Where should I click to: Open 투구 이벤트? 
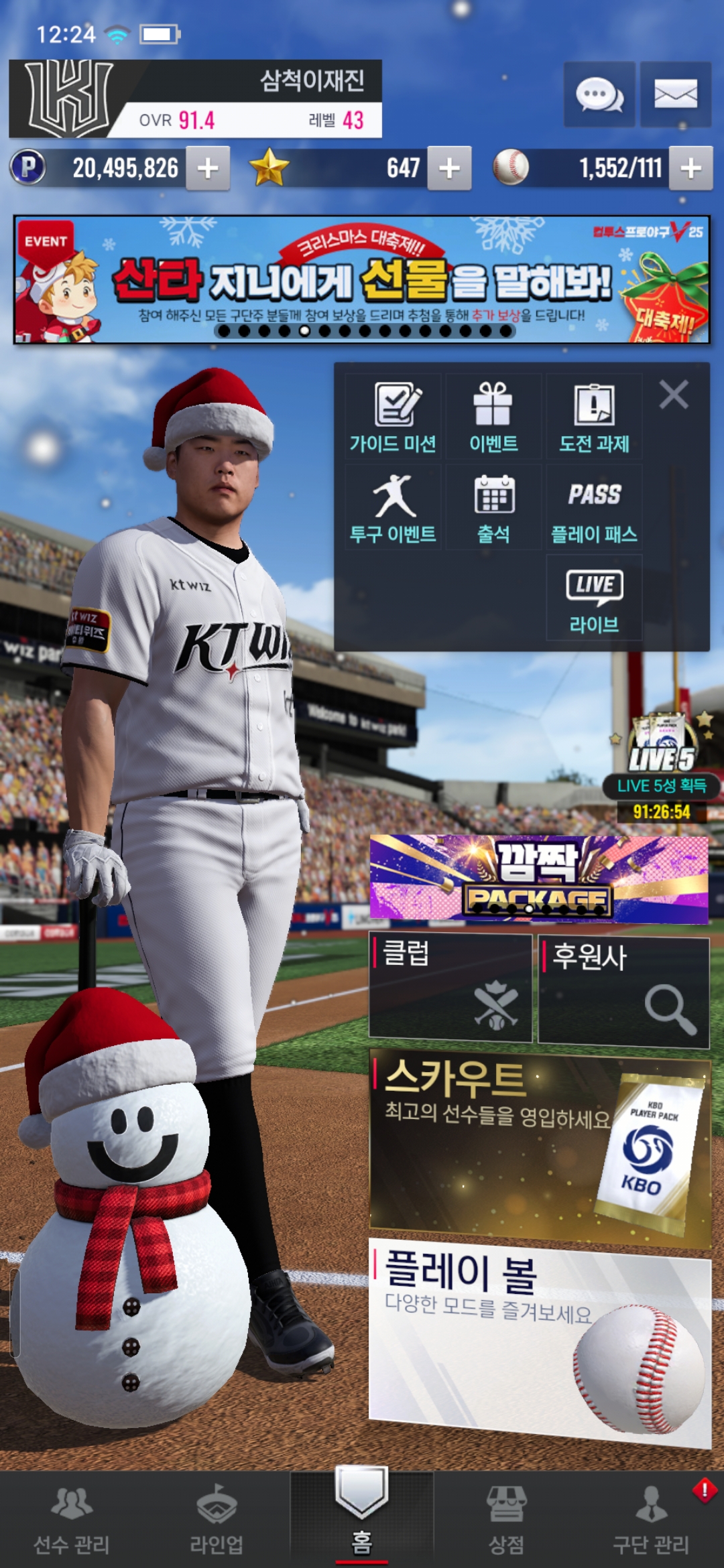point(393,508)
